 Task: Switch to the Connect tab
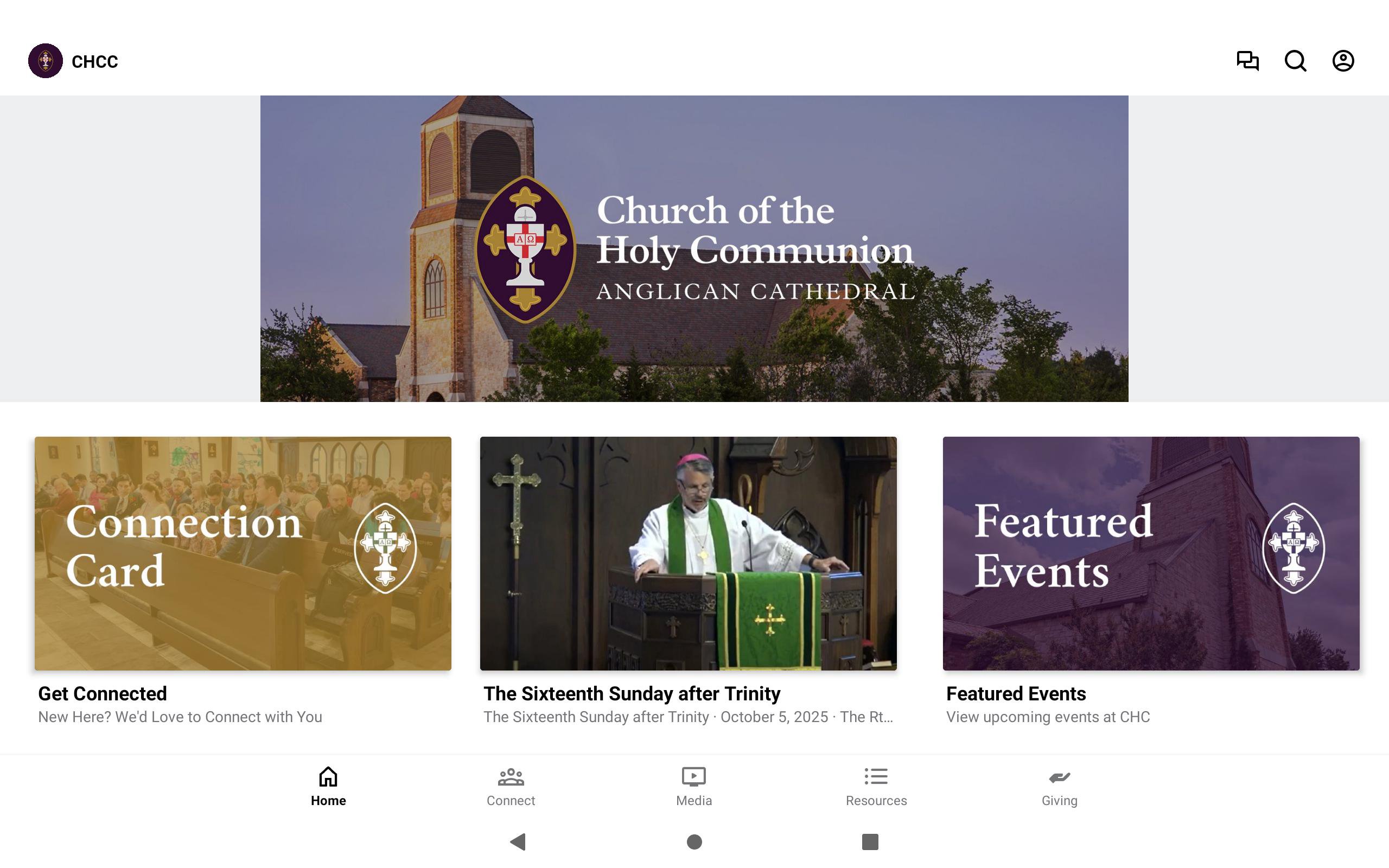click(x=510, y=787)
